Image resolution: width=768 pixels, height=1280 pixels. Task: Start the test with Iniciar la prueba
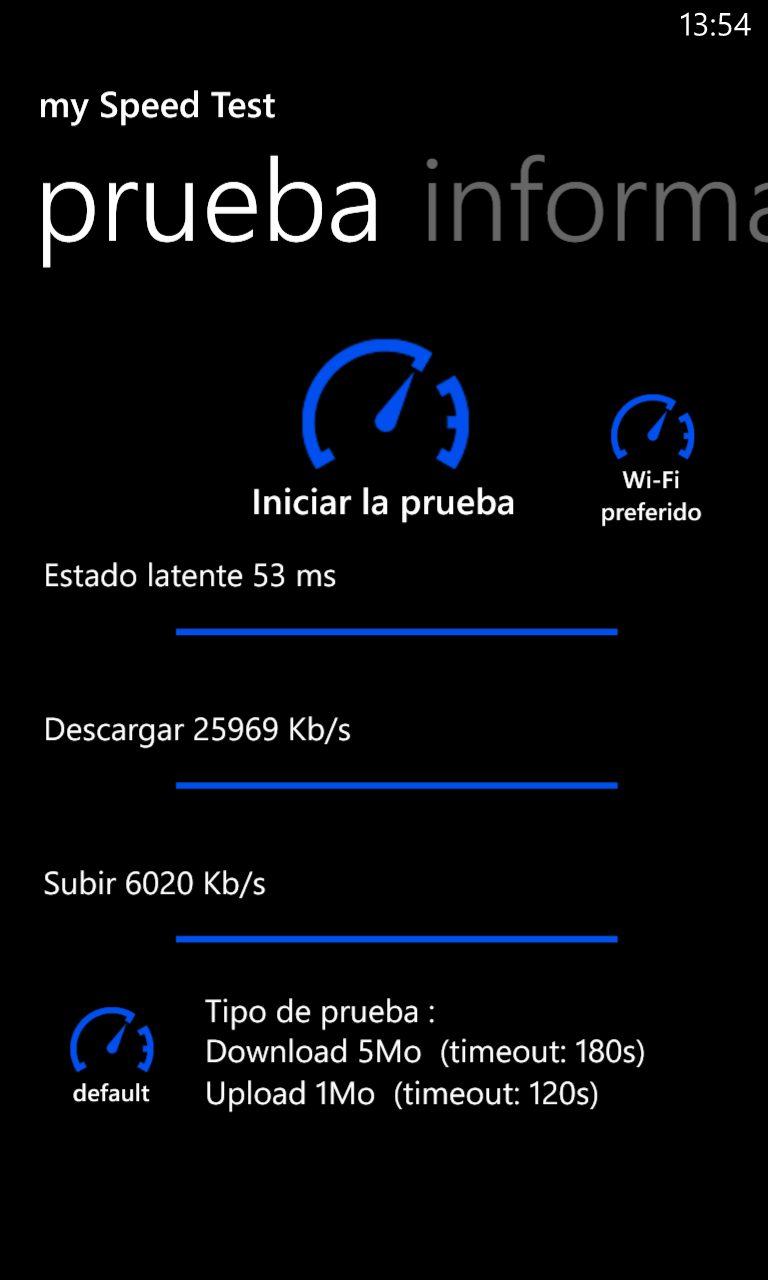click(x=384, y=430)
